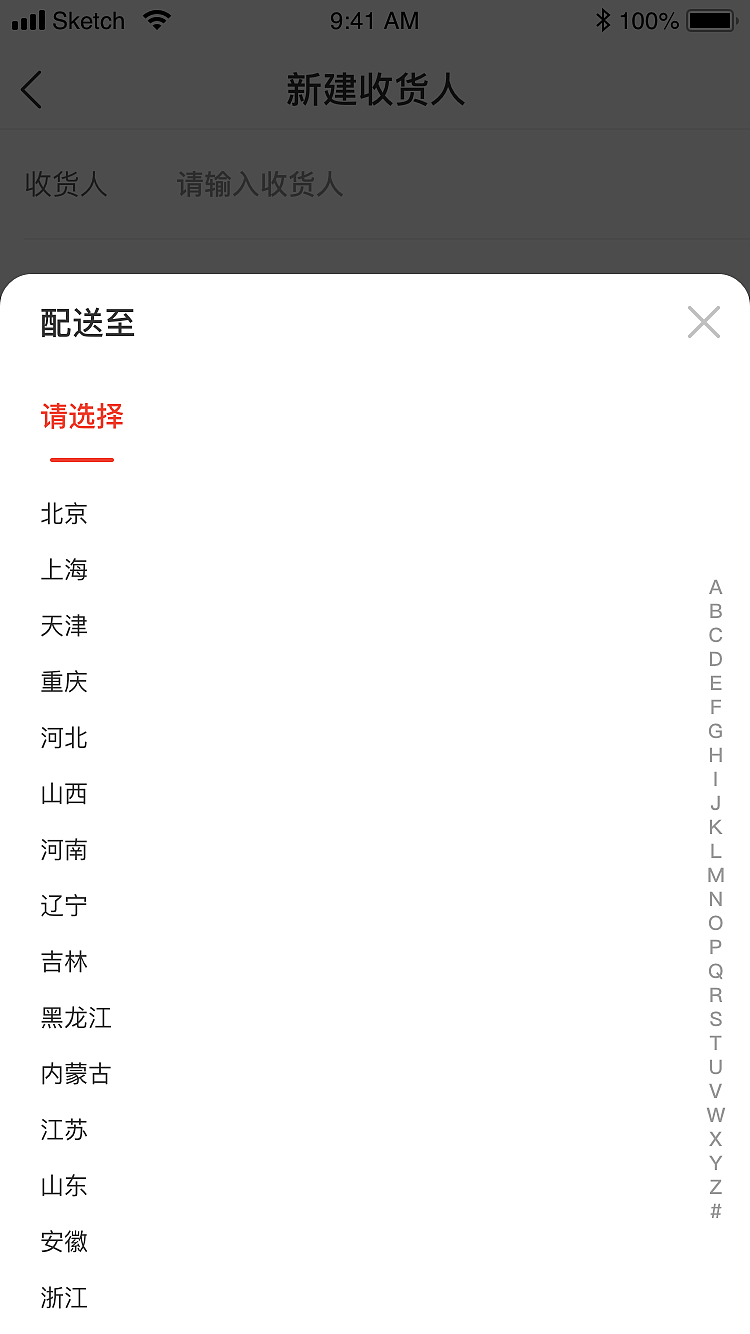Select 黑龙江 province

(75, 1018)
